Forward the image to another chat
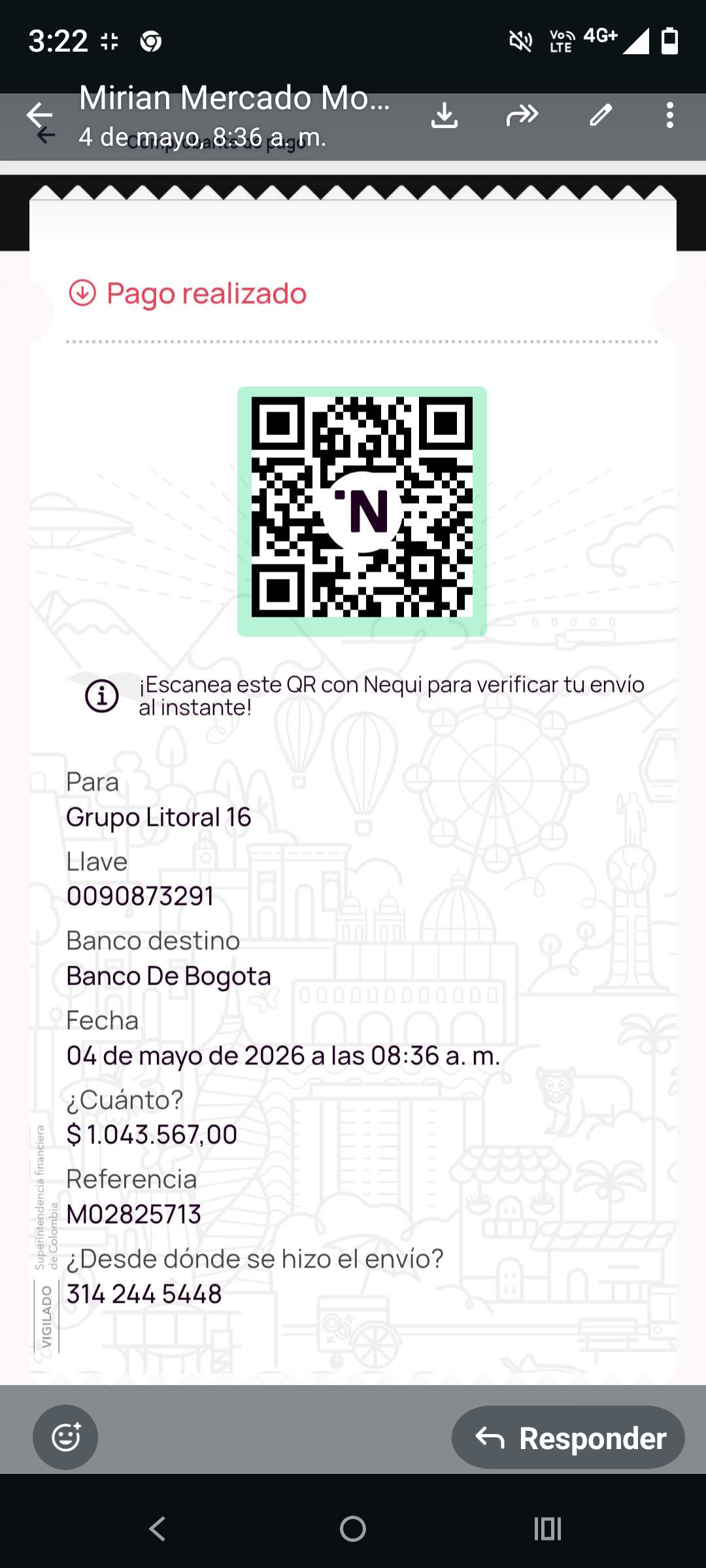 (x=522, y=116)
